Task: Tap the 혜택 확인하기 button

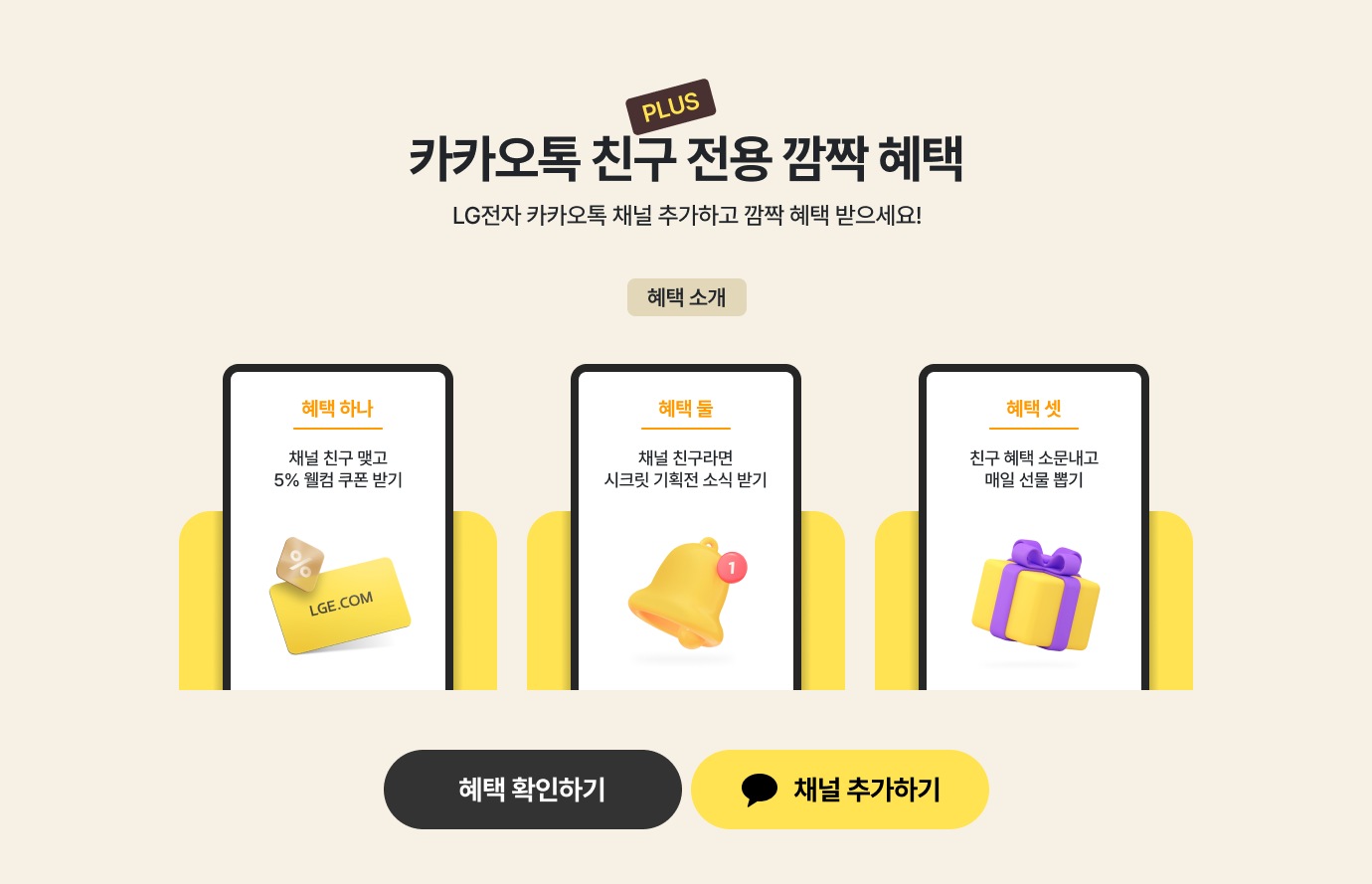Action: coord(532,790)
